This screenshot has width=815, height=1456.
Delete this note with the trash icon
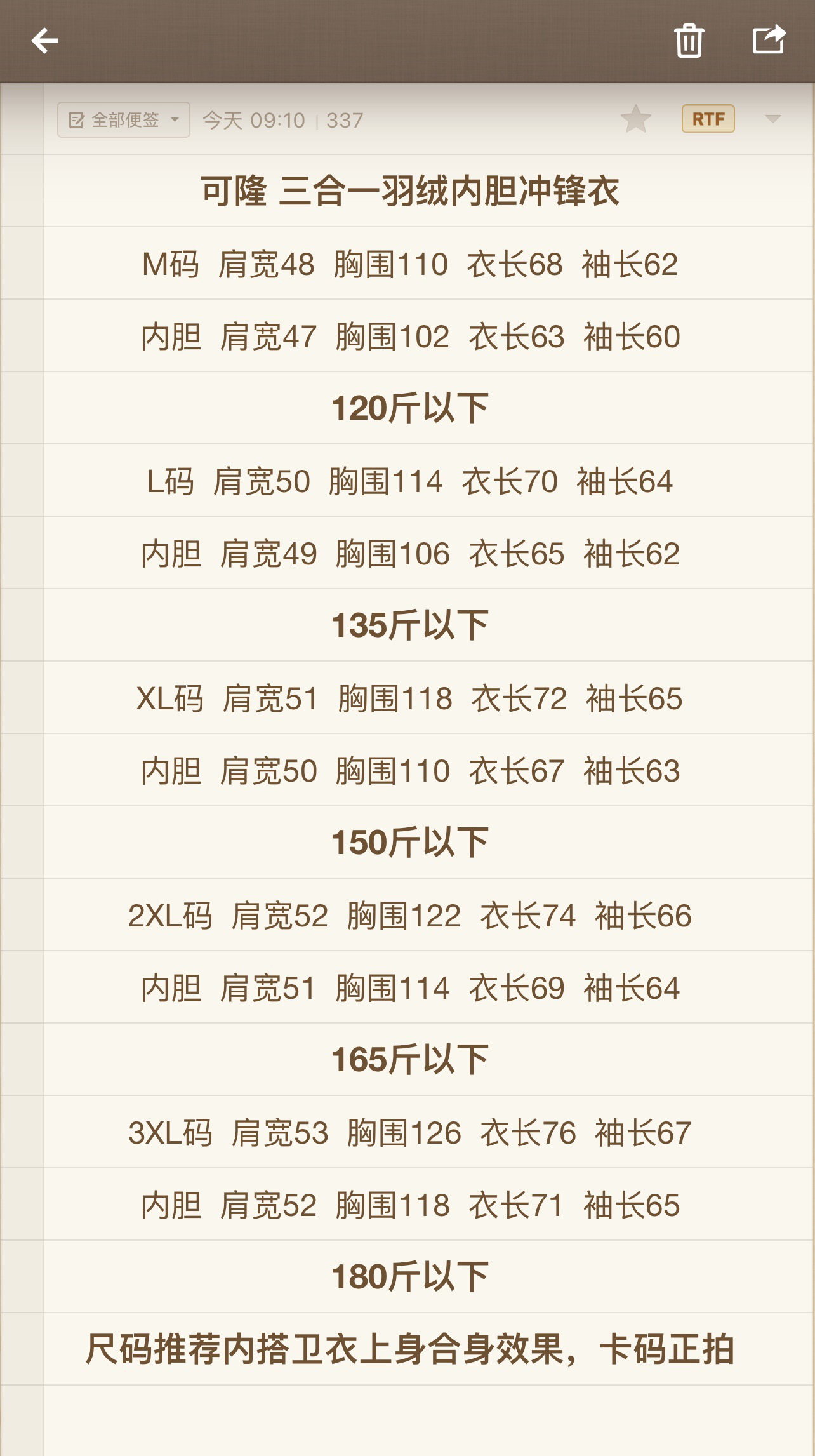click(x=689, y=41)
